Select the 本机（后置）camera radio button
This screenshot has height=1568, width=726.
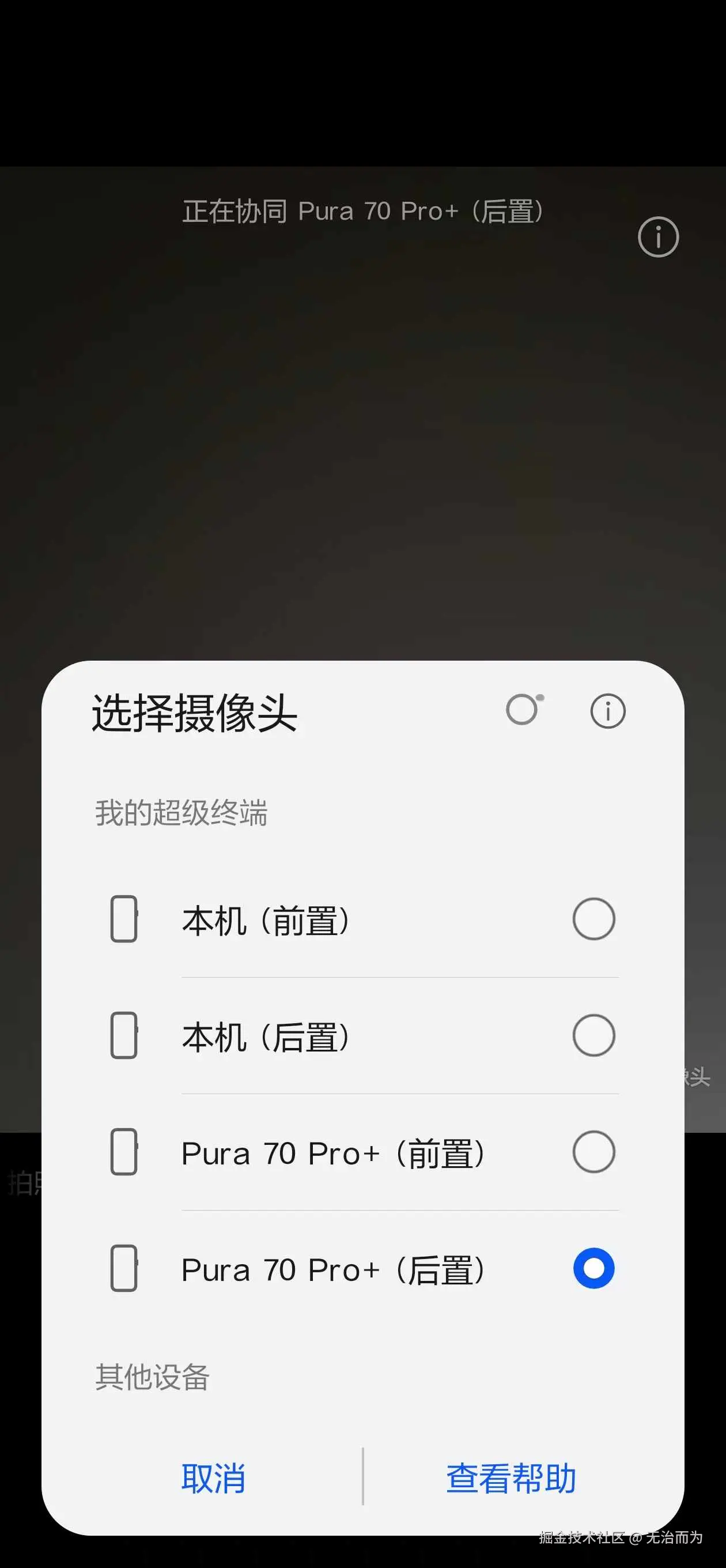pyautogui.click(x=594, y=1036)
